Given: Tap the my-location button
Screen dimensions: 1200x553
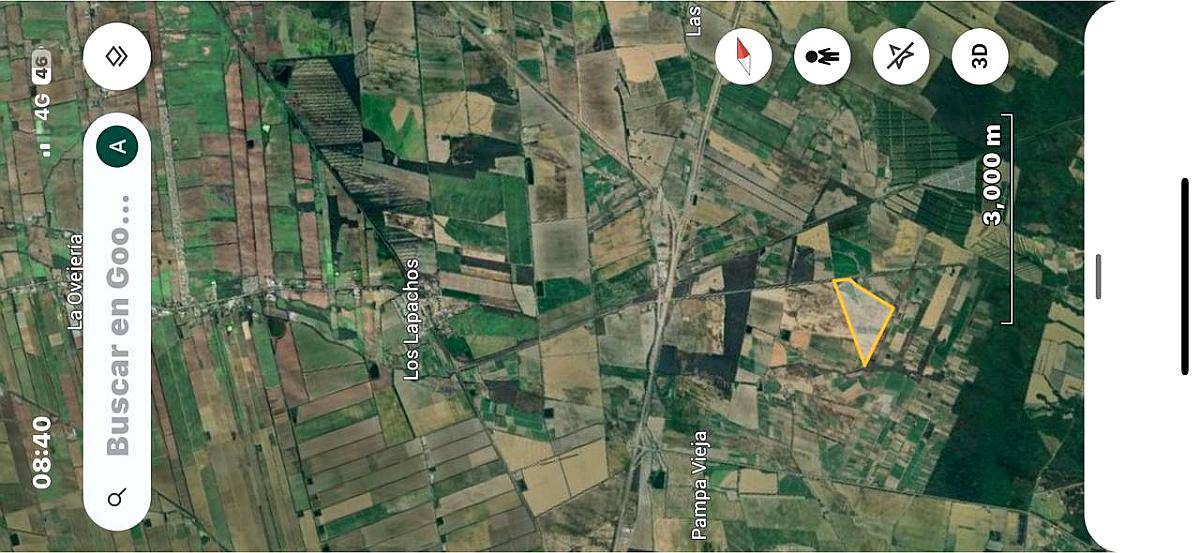Looking at the screenshot, I should point(901,56).
